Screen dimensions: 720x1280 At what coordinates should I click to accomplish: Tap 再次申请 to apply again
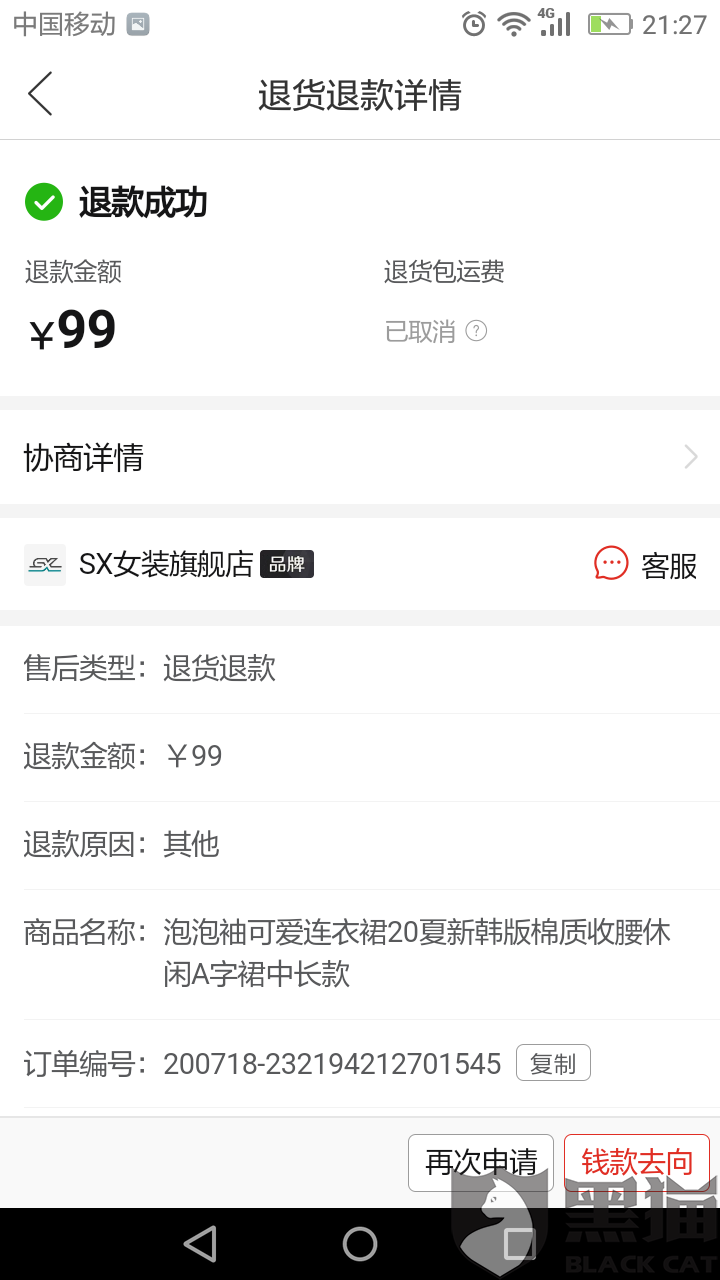click(481, 1162)
